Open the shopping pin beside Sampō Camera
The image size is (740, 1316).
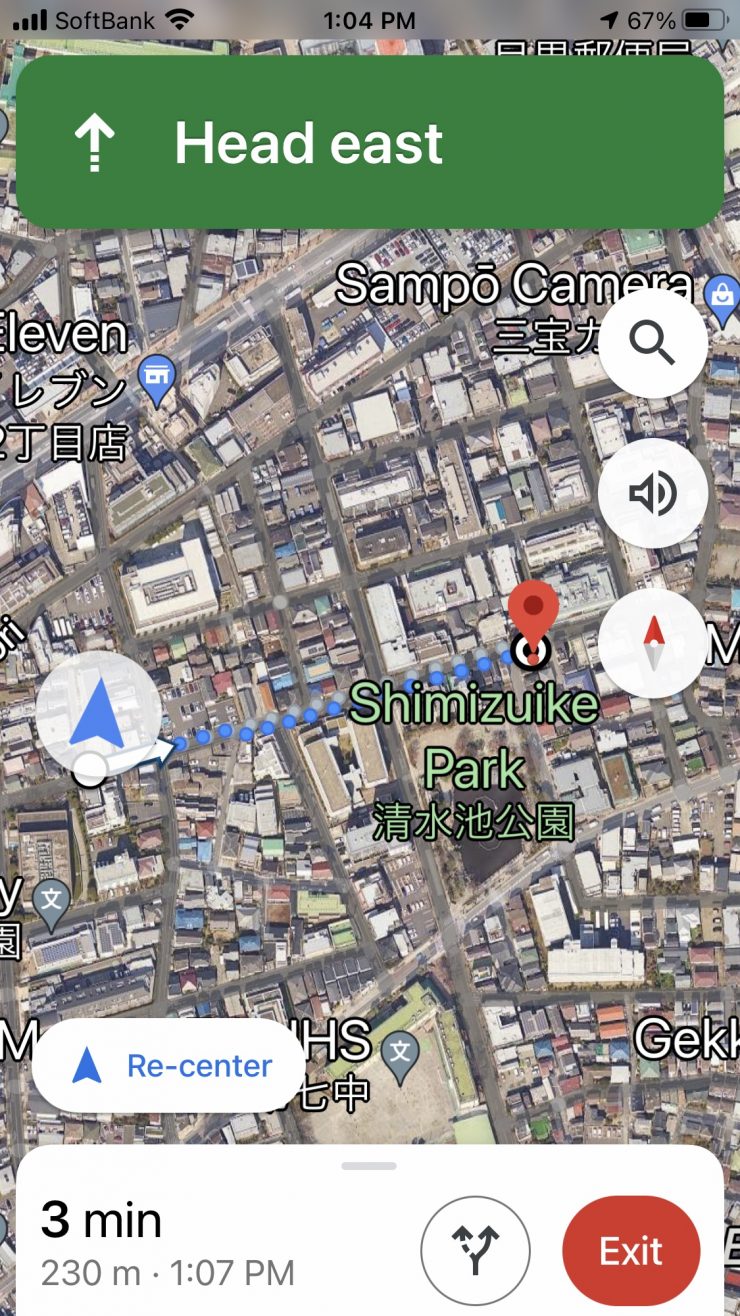click(720, 297)
